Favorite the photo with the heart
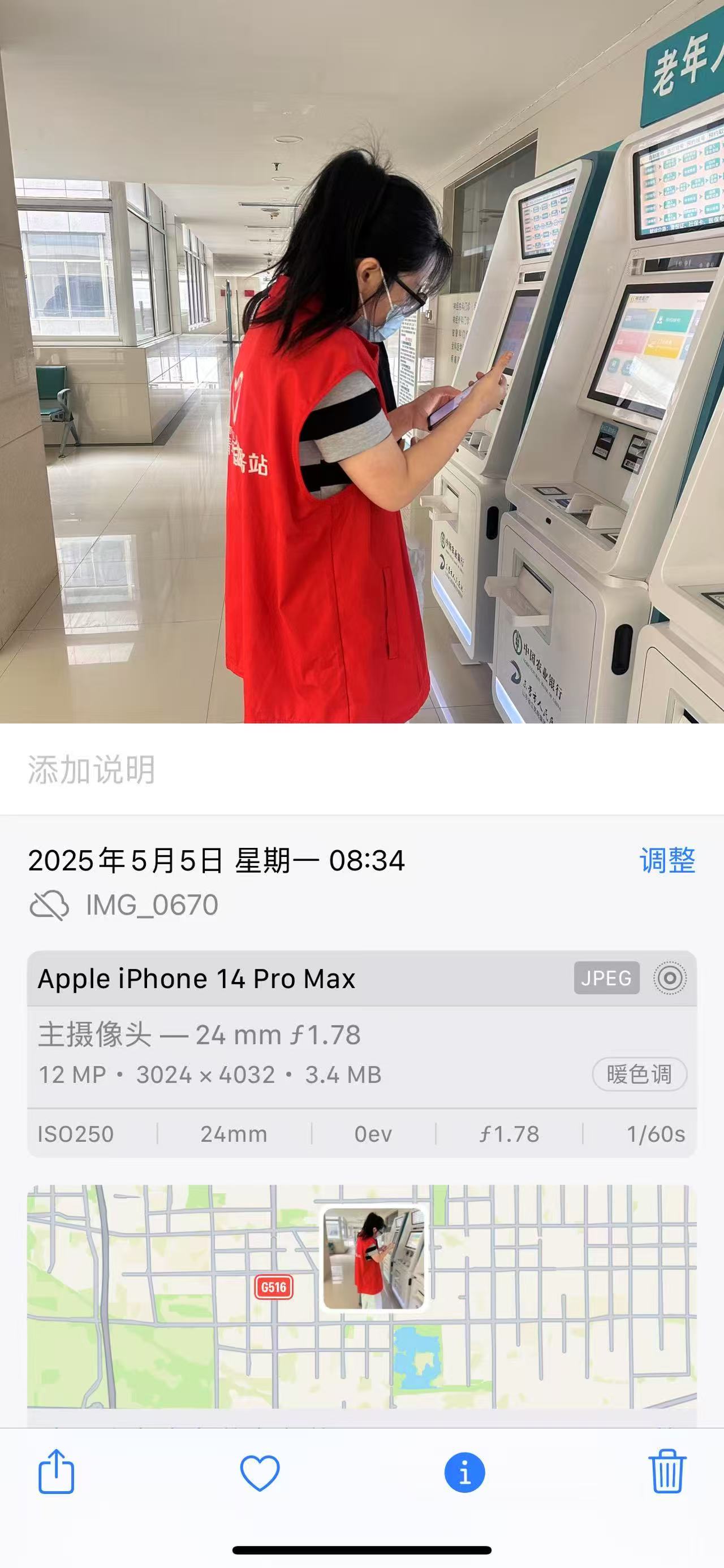The height and width of the screenshot is (1568, 724). (x=260, y=1473)
